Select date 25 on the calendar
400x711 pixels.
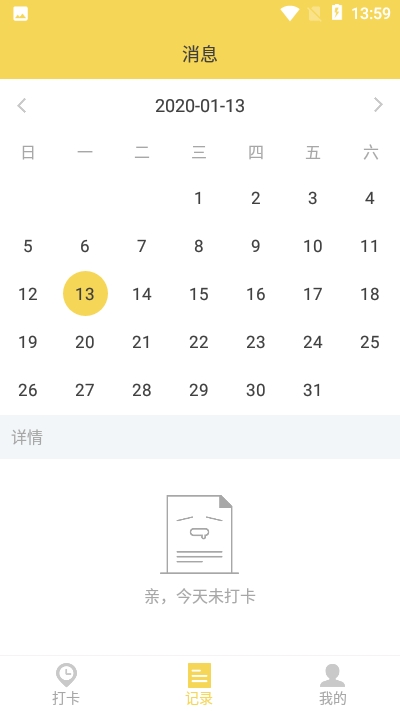pos(370,342)
